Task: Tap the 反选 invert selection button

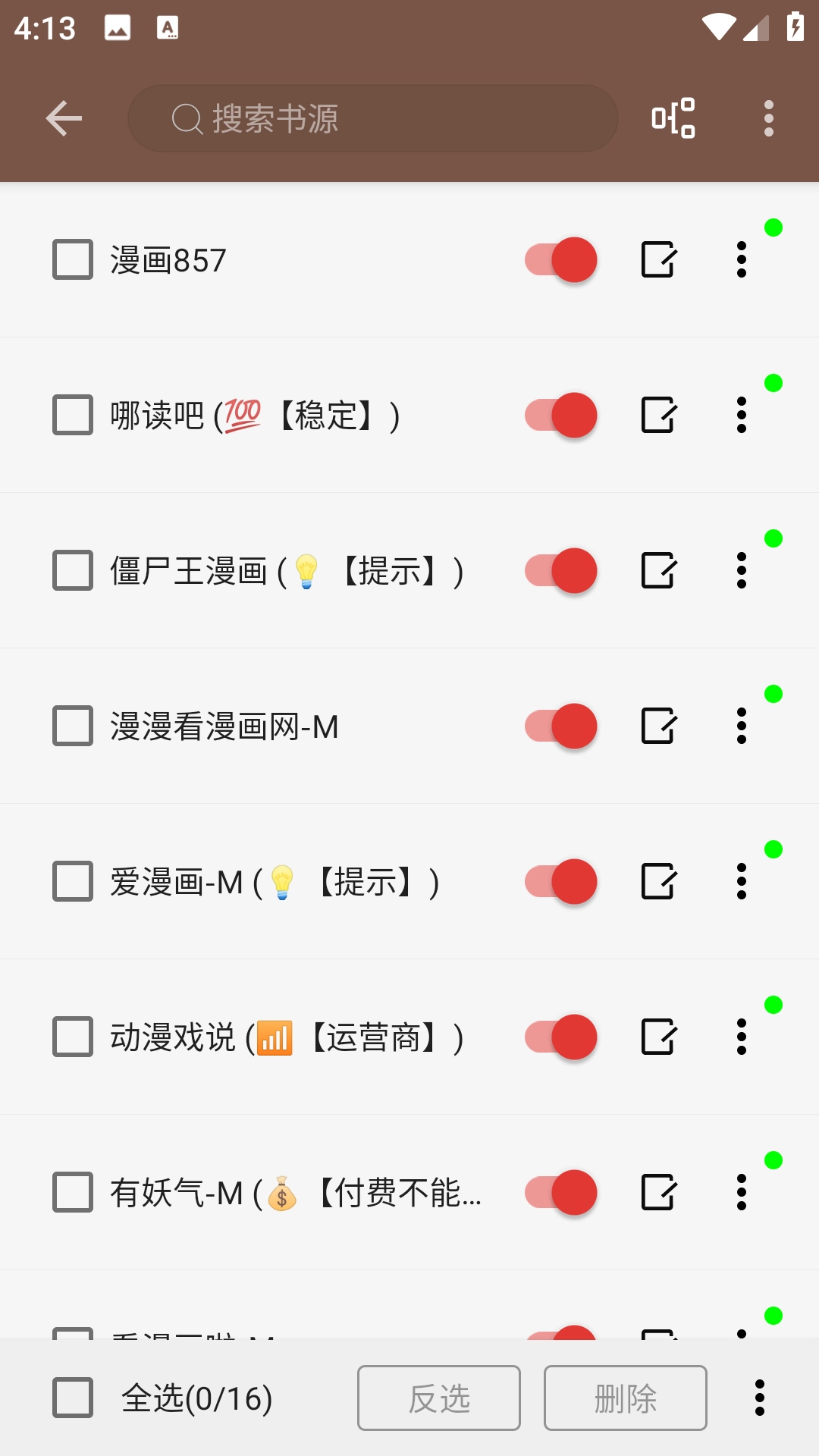Action: (x=439, y=1398)
